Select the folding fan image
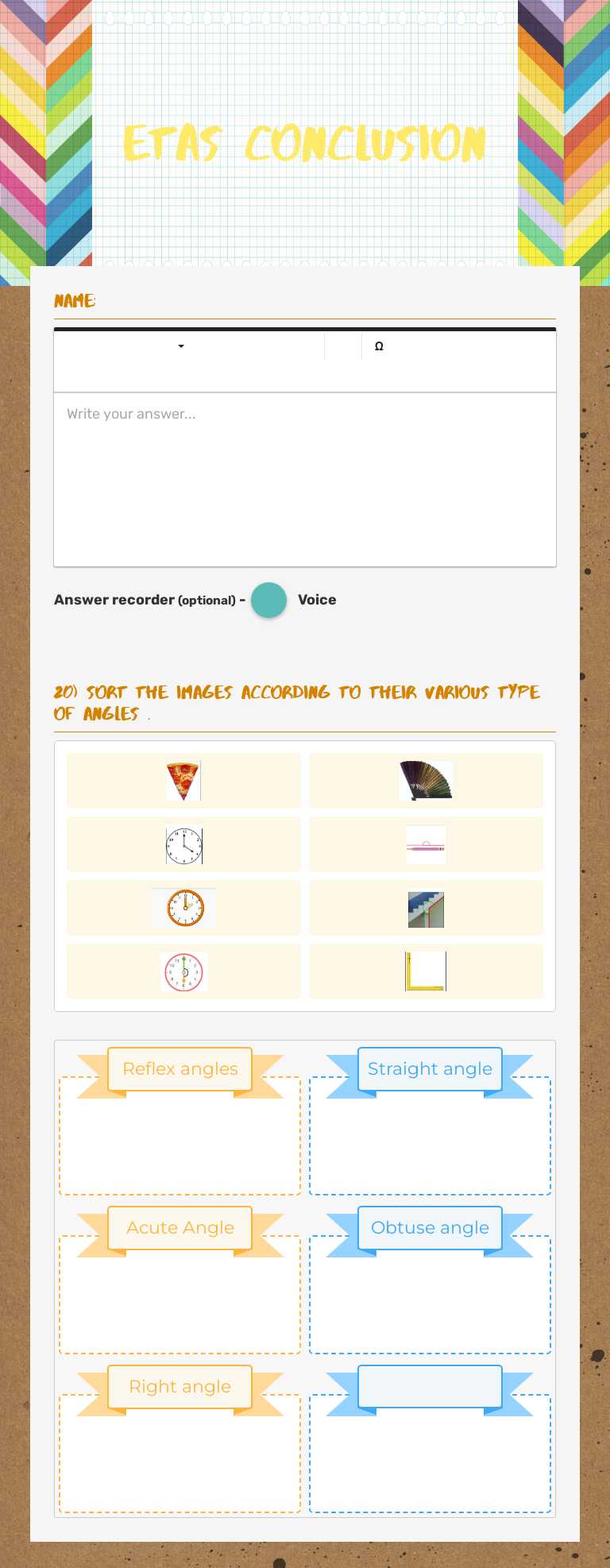Image resolution: width=610 pixels, height=1568 pixels. tap(426, 780)
